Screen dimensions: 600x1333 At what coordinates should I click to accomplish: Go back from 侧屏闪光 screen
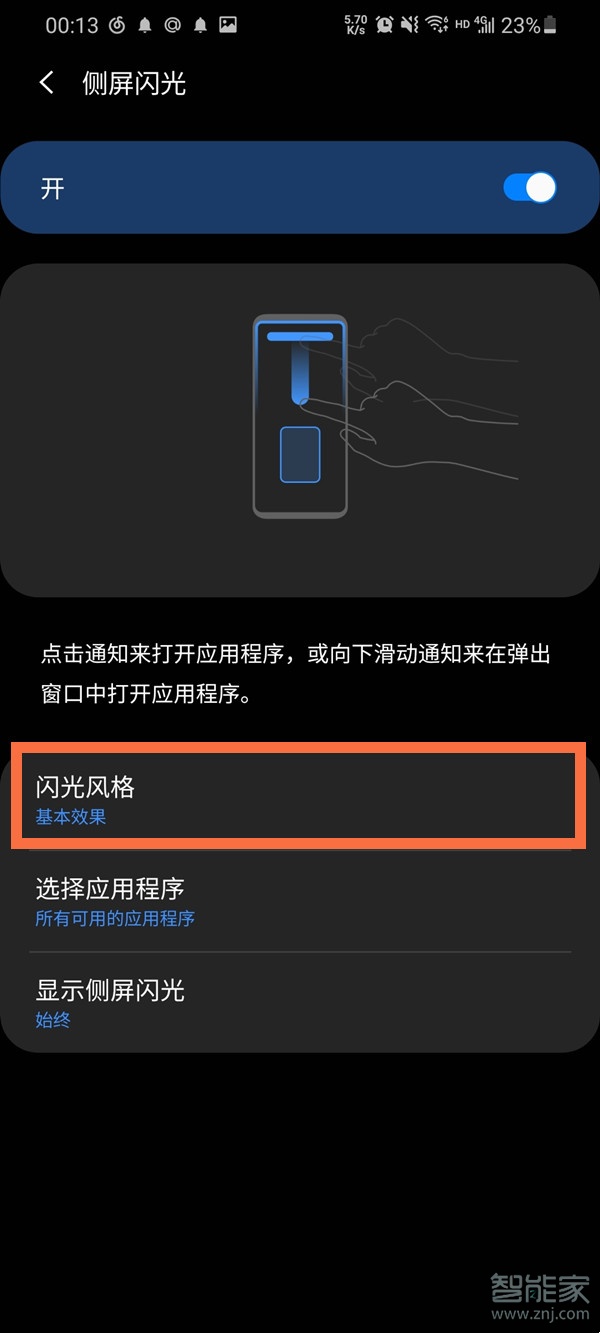(x=47, y=83)
